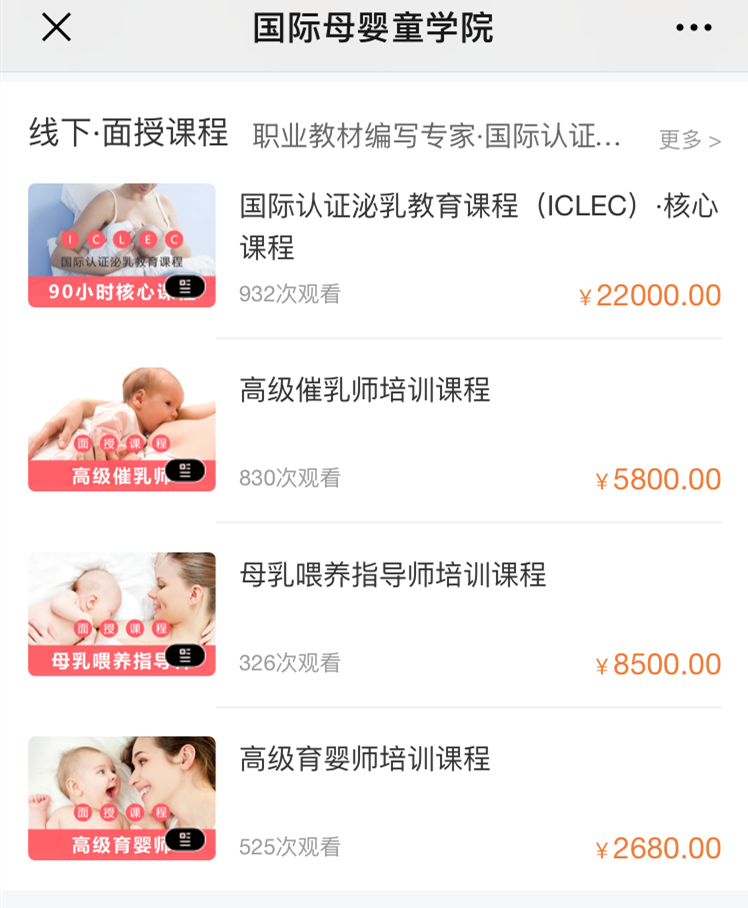Select 母乳喂养指导师培训课程
Screen dimensions: 748x908
coord(393,574)
